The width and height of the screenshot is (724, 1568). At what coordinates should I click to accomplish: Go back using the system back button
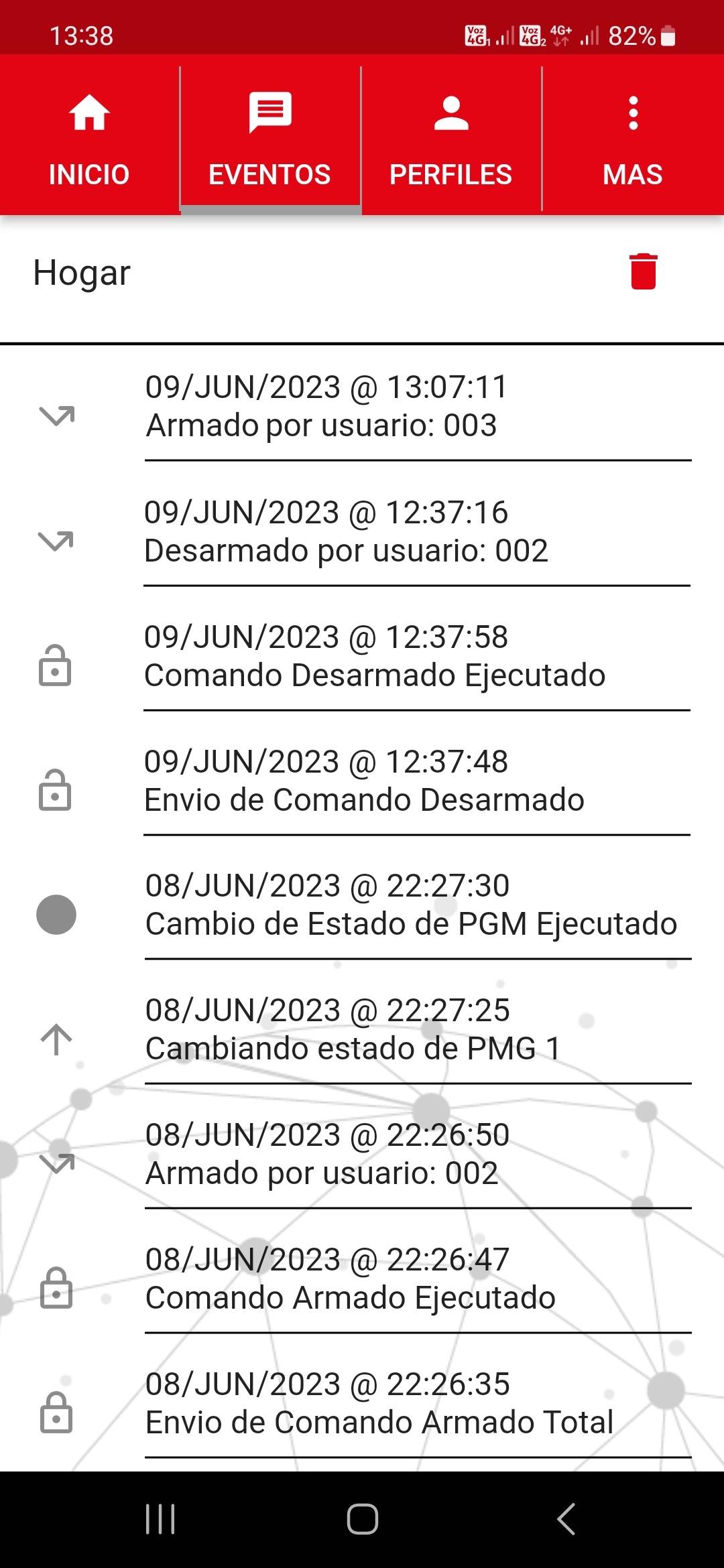566,1518
